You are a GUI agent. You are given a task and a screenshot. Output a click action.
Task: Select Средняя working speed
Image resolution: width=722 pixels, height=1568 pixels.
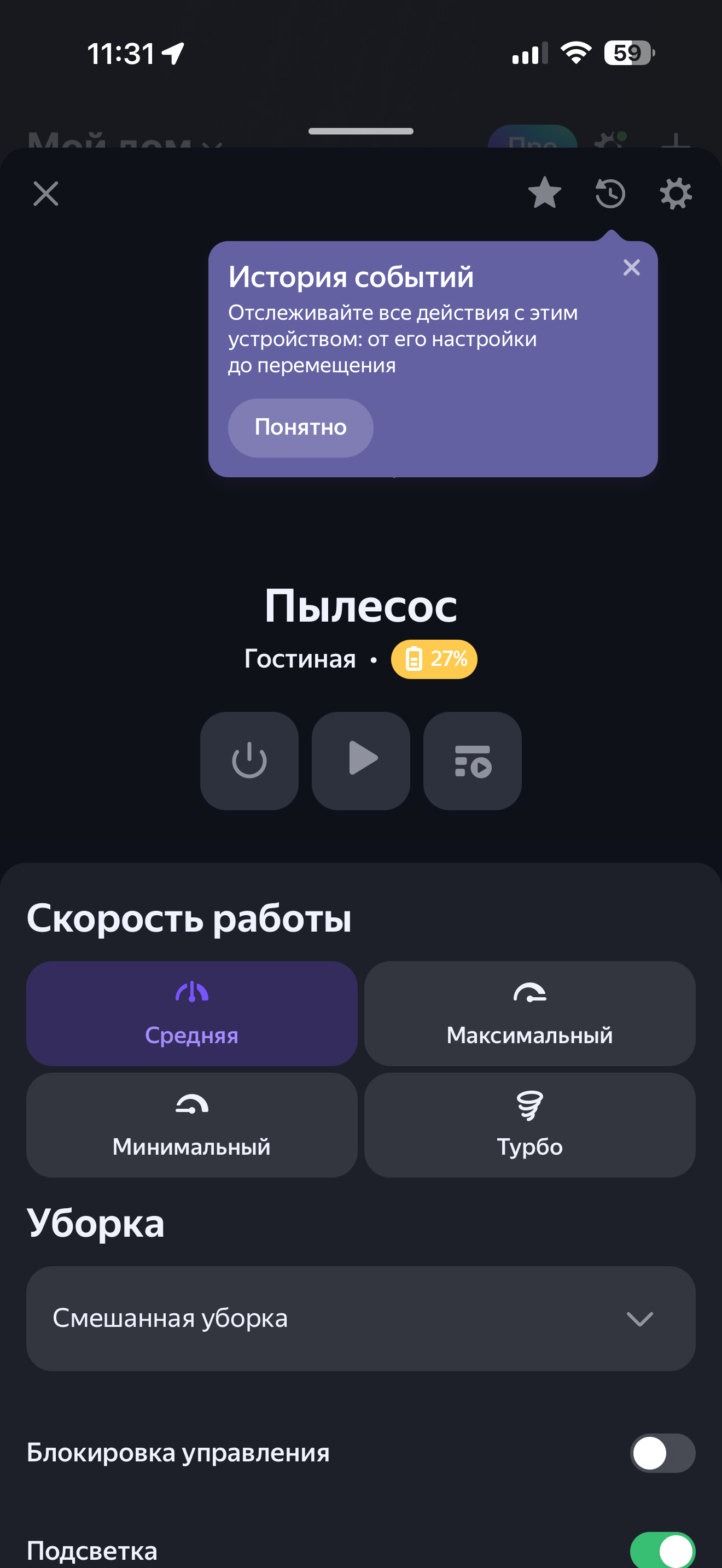pos(191,1013)
